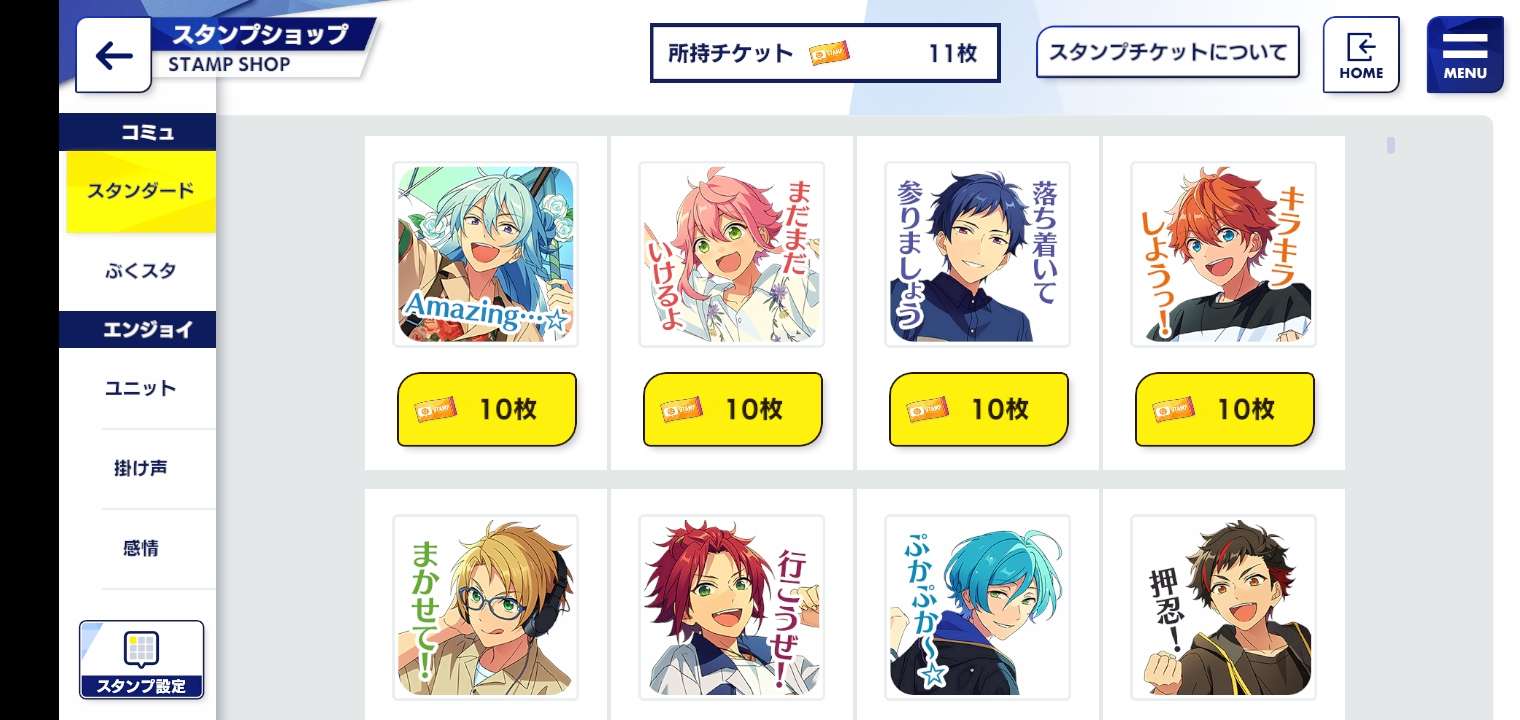This screenshot has height=720, width=1520.
Task: View the Amazing stamp image
Action: [486, 254]
